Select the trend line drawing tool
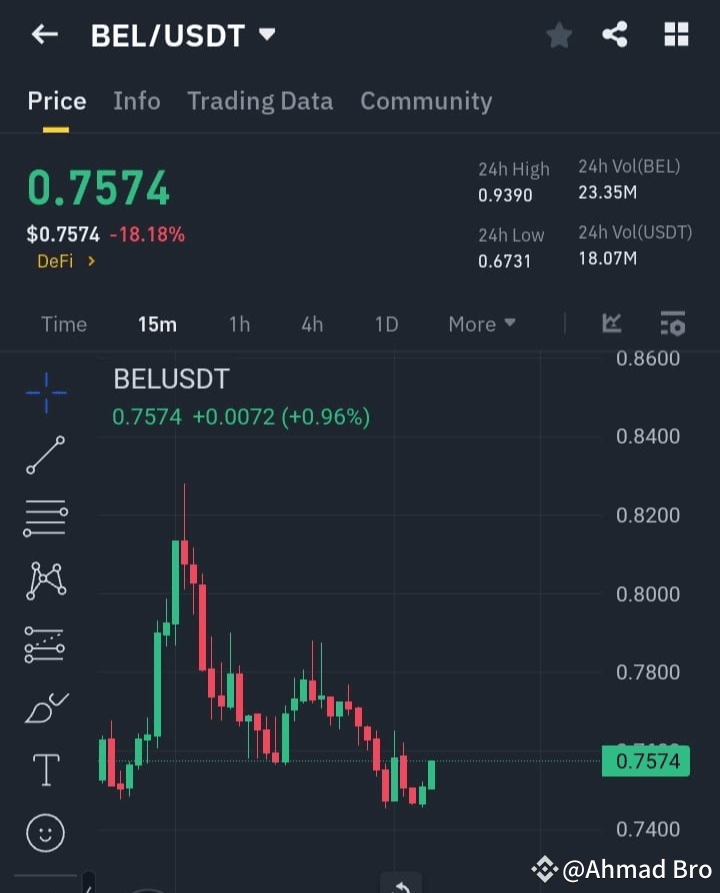 coord(45,457)
